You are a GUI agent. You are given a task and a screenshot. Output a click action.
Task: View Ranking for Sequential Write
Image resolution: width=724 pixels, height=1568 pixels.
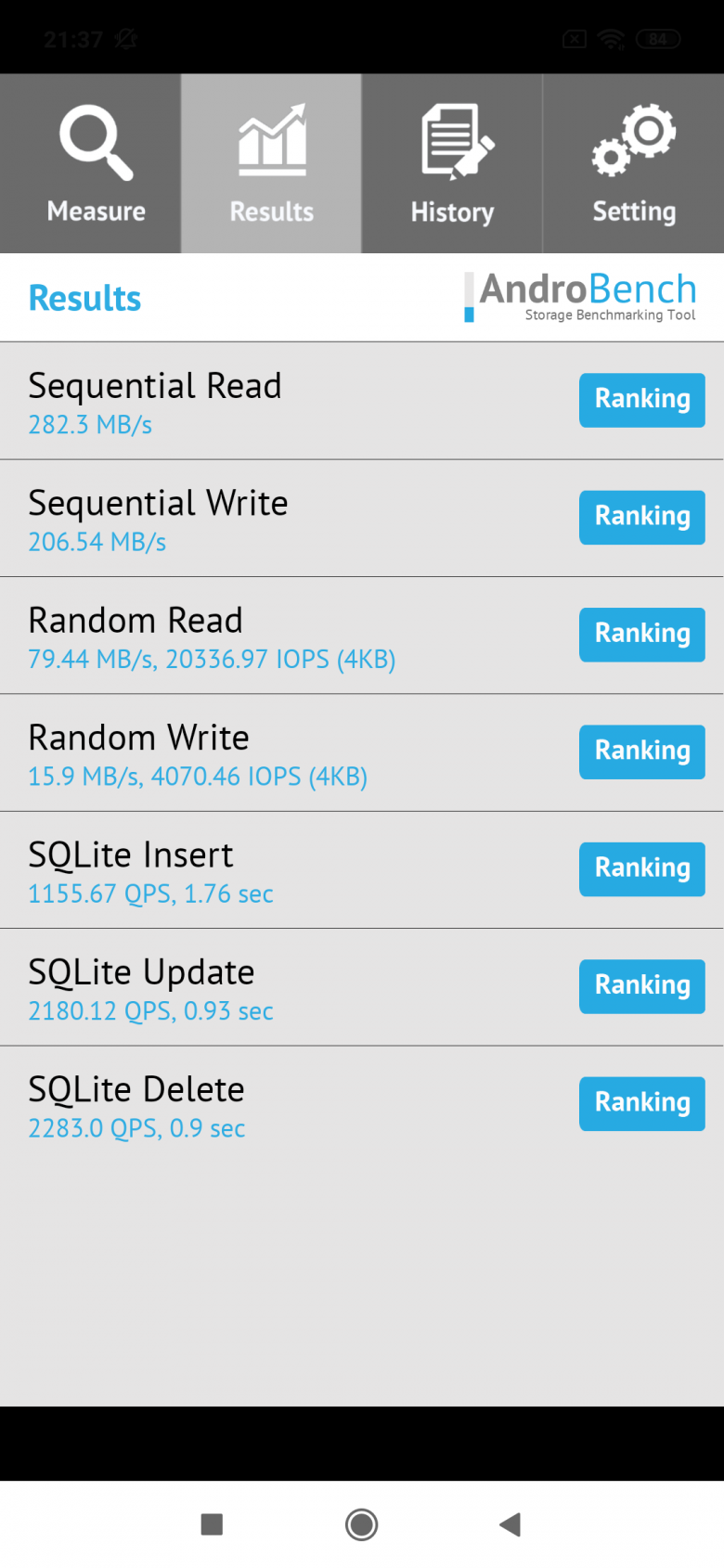[x=642, y=517]
